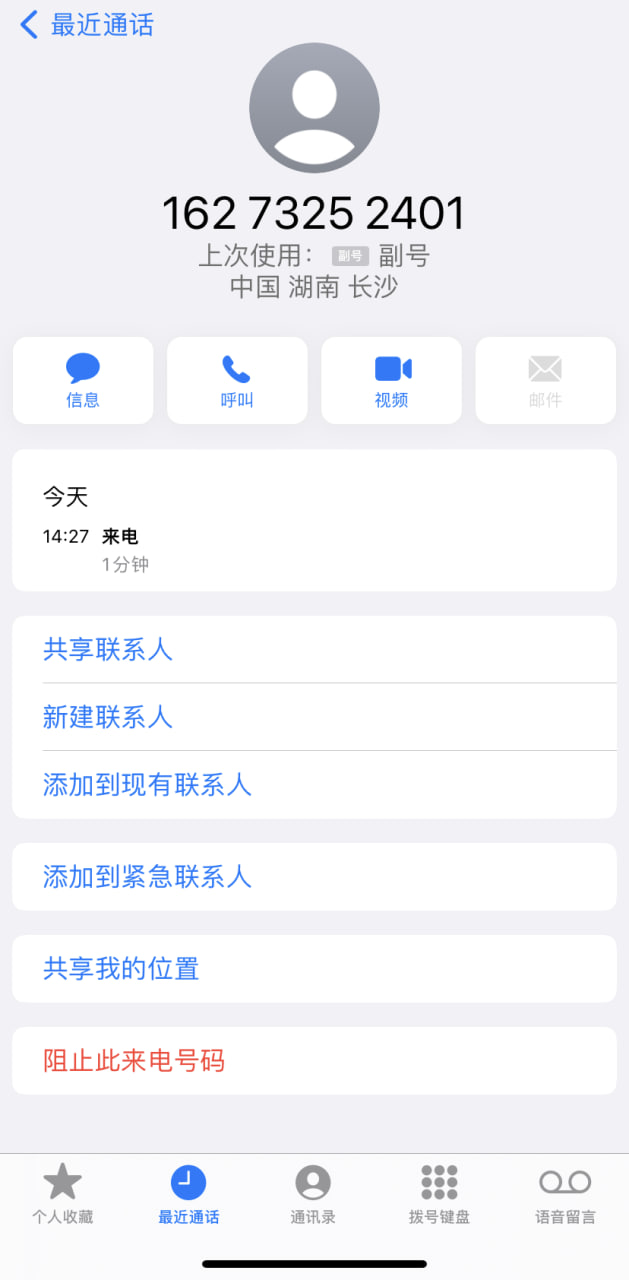Tap 共享联系人
629x1280 pixels.
tap(108, 650)
